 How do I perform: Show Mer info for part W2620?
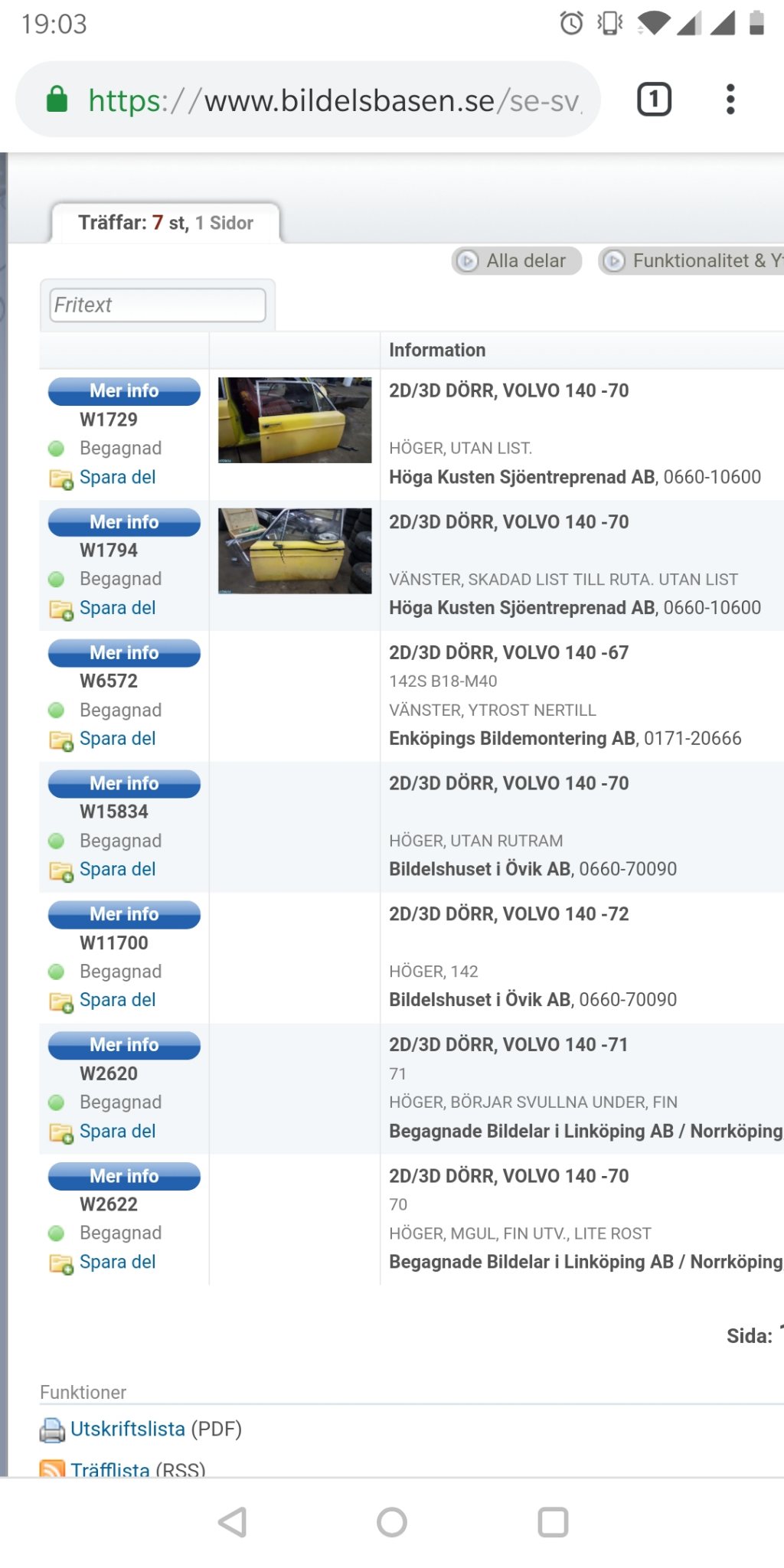pos(124,1045)
